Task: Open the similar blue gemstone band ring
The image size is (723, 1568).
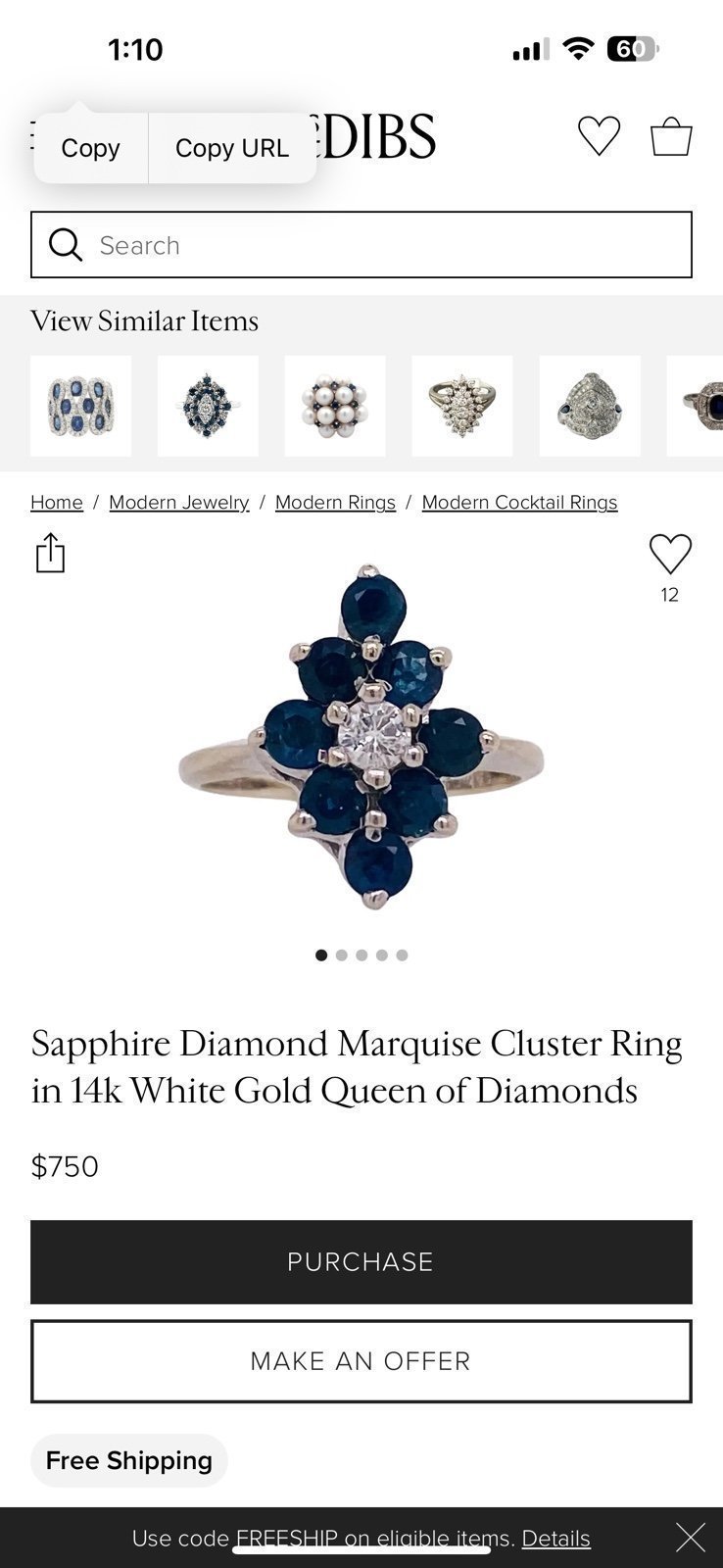Action: point(80,406)
